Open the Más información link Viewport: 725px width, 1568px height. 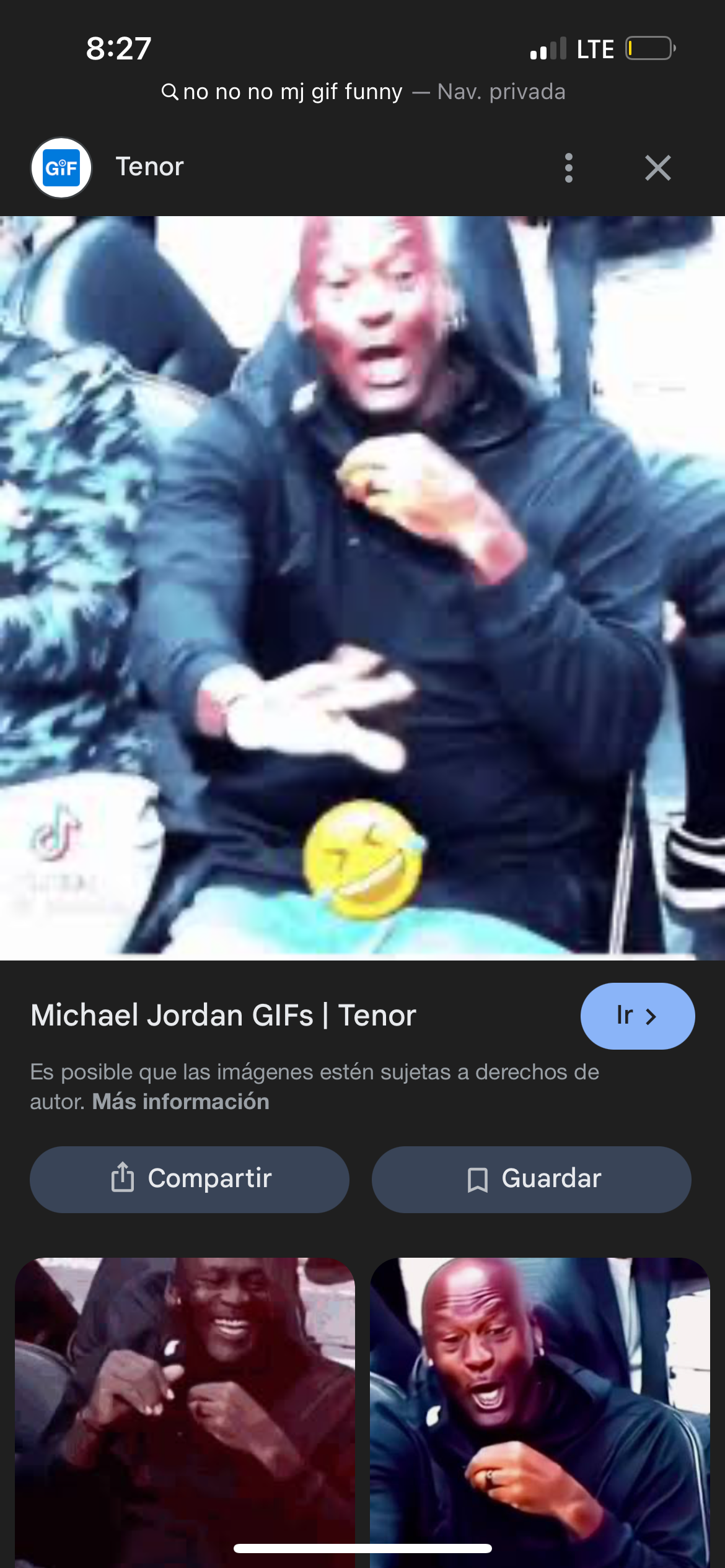coord(180,1102)
